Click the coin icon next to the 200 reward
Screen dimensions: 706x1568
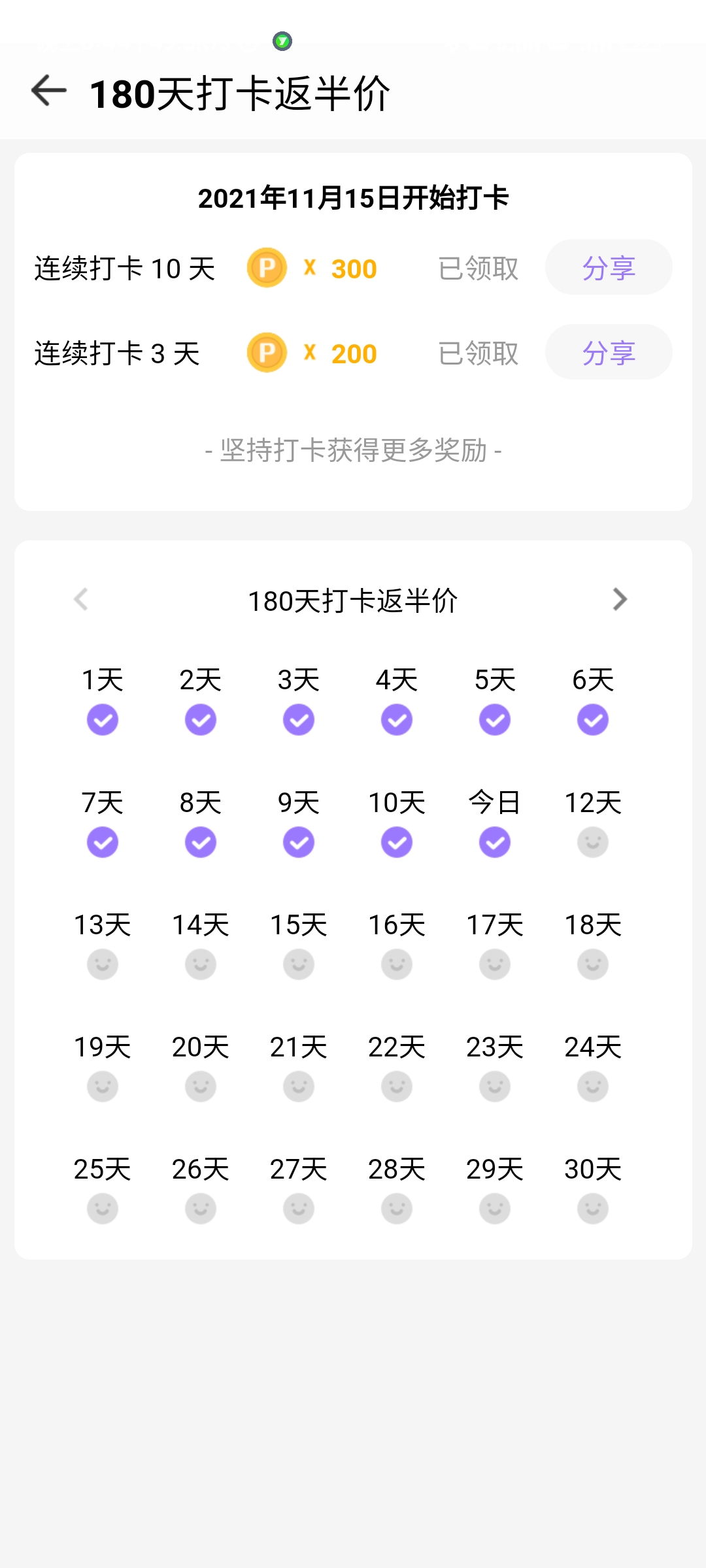point(267,353)
